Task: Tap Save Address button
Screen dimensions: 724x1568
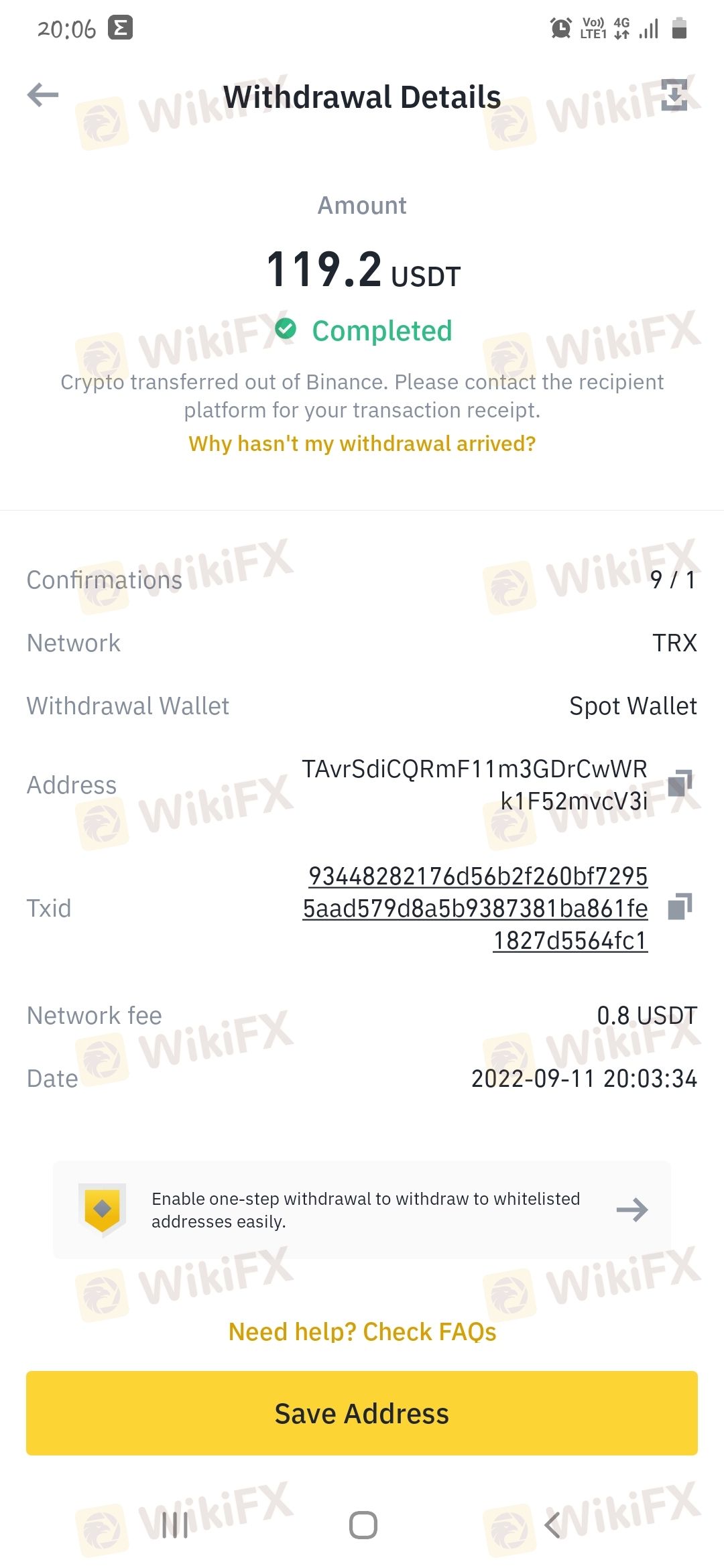Action: pyautogui.click(x=362, y=1413)
